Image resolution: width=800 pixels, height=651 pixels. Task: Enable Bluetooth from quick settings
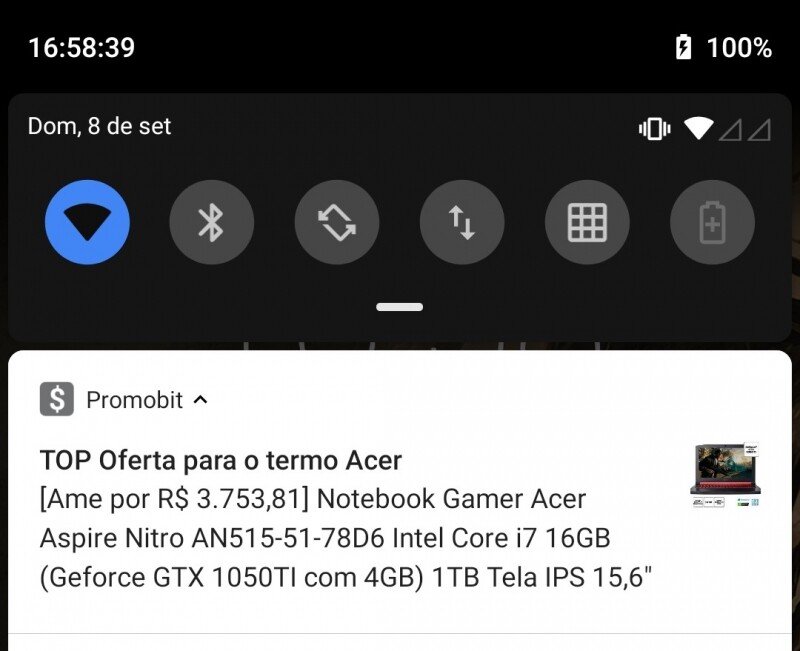click(211, 222)
